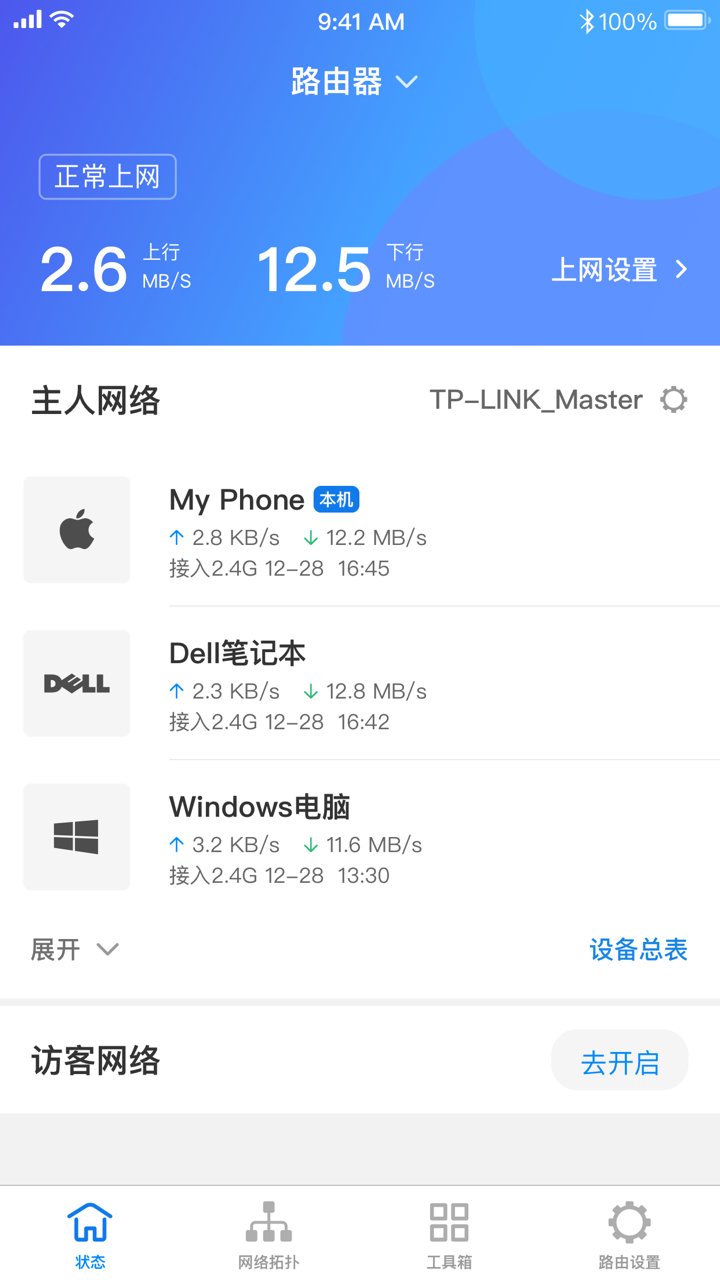
Task: Click the 状态 home icon
Action: click(x=90, y=1221)
